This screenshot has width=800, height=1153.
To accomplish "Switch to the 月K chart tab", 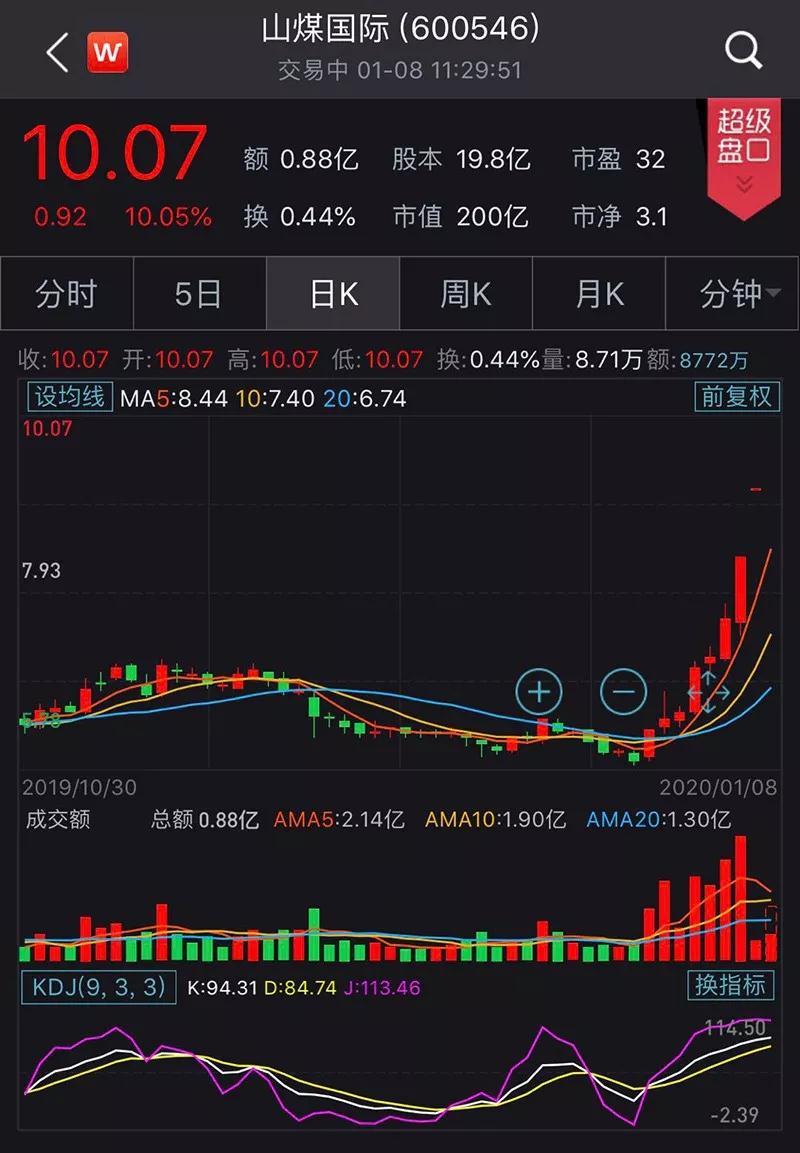I will point(599,294).
